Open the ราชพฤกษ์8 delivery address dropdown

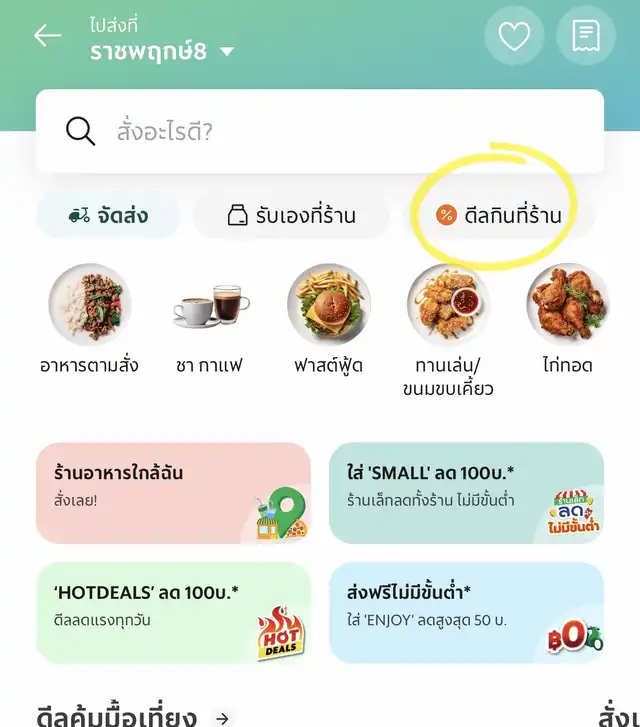[162, 51]
